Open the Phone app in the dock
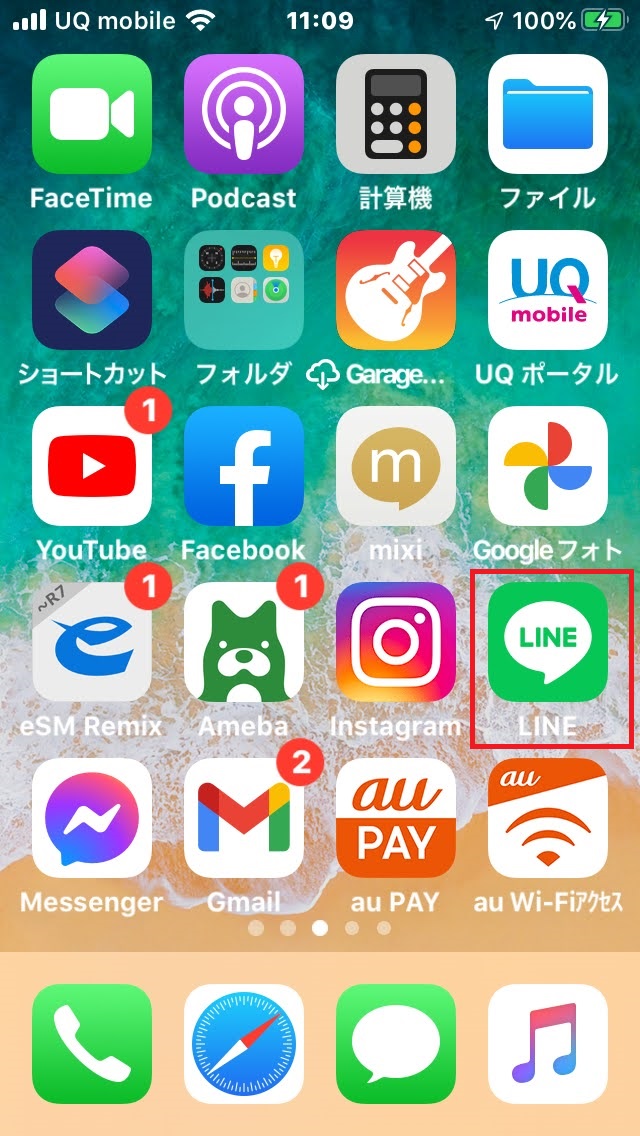This screenshot has width=640, height=1136. (x=92, y=1044)
